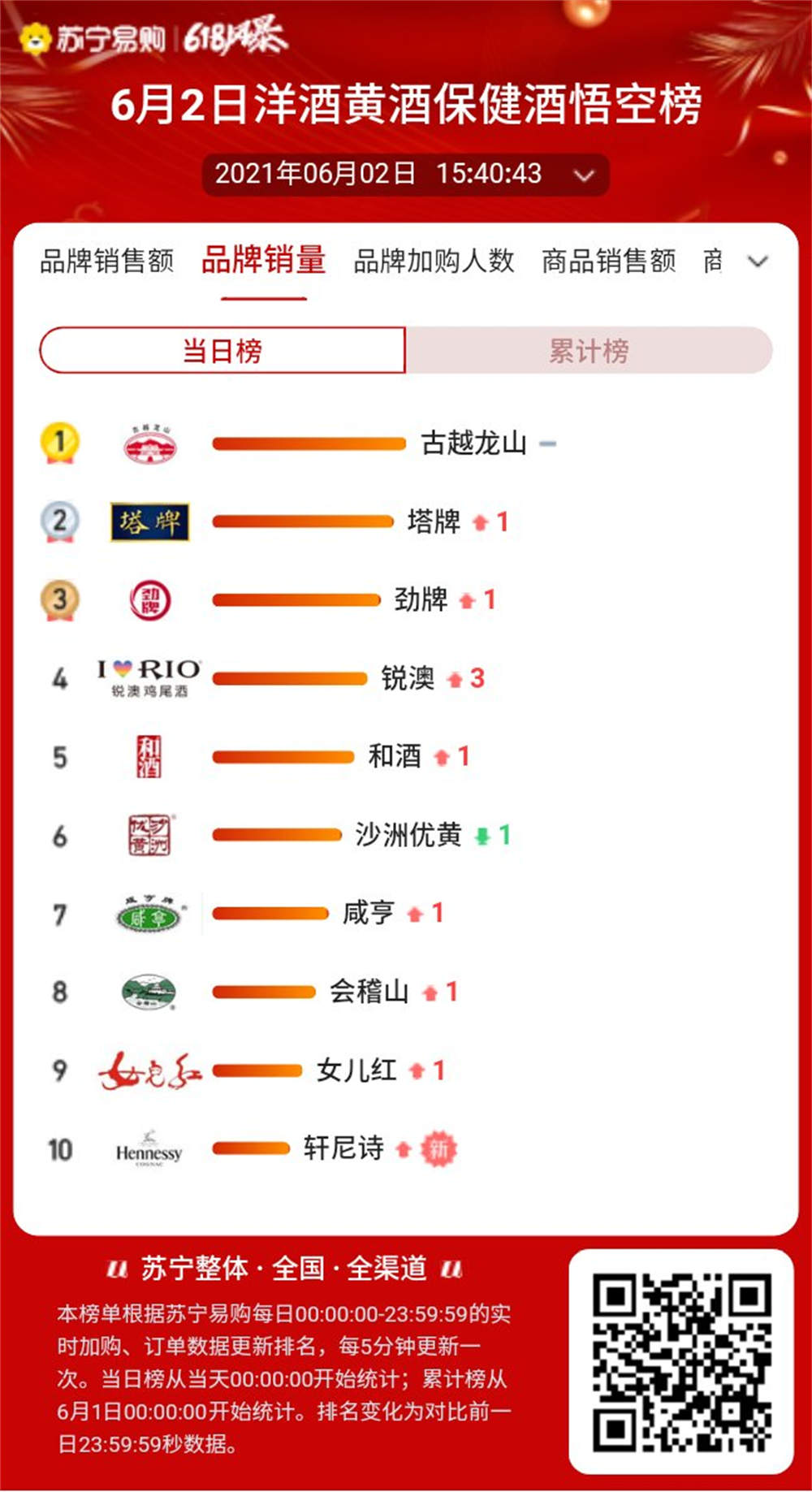The height and width of the screenshot is (1492, 812).
Task: Switch to the 累计榜 segment
Action: pos(589,351)
